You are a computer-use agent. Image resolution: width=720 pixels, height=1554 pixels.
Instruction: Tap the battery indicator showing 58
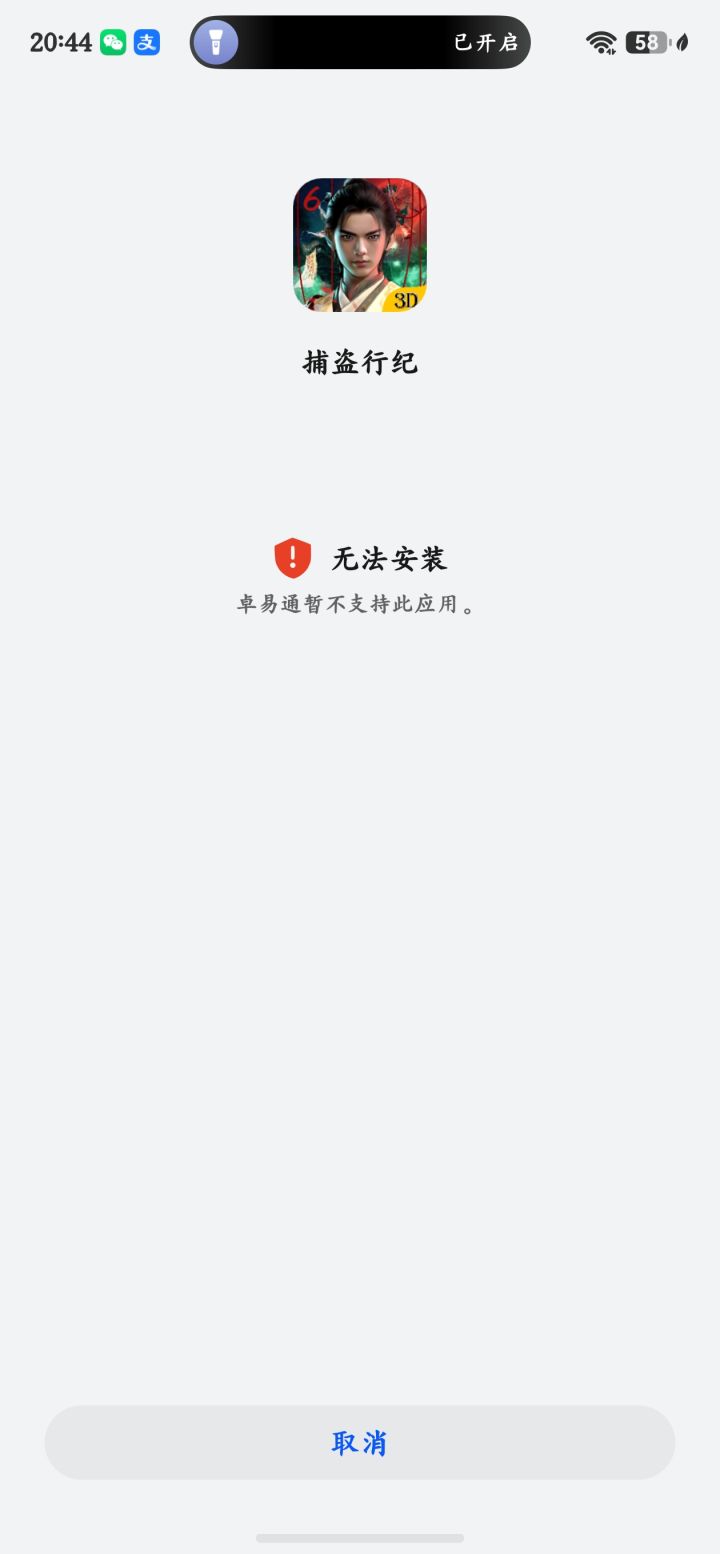646,43
